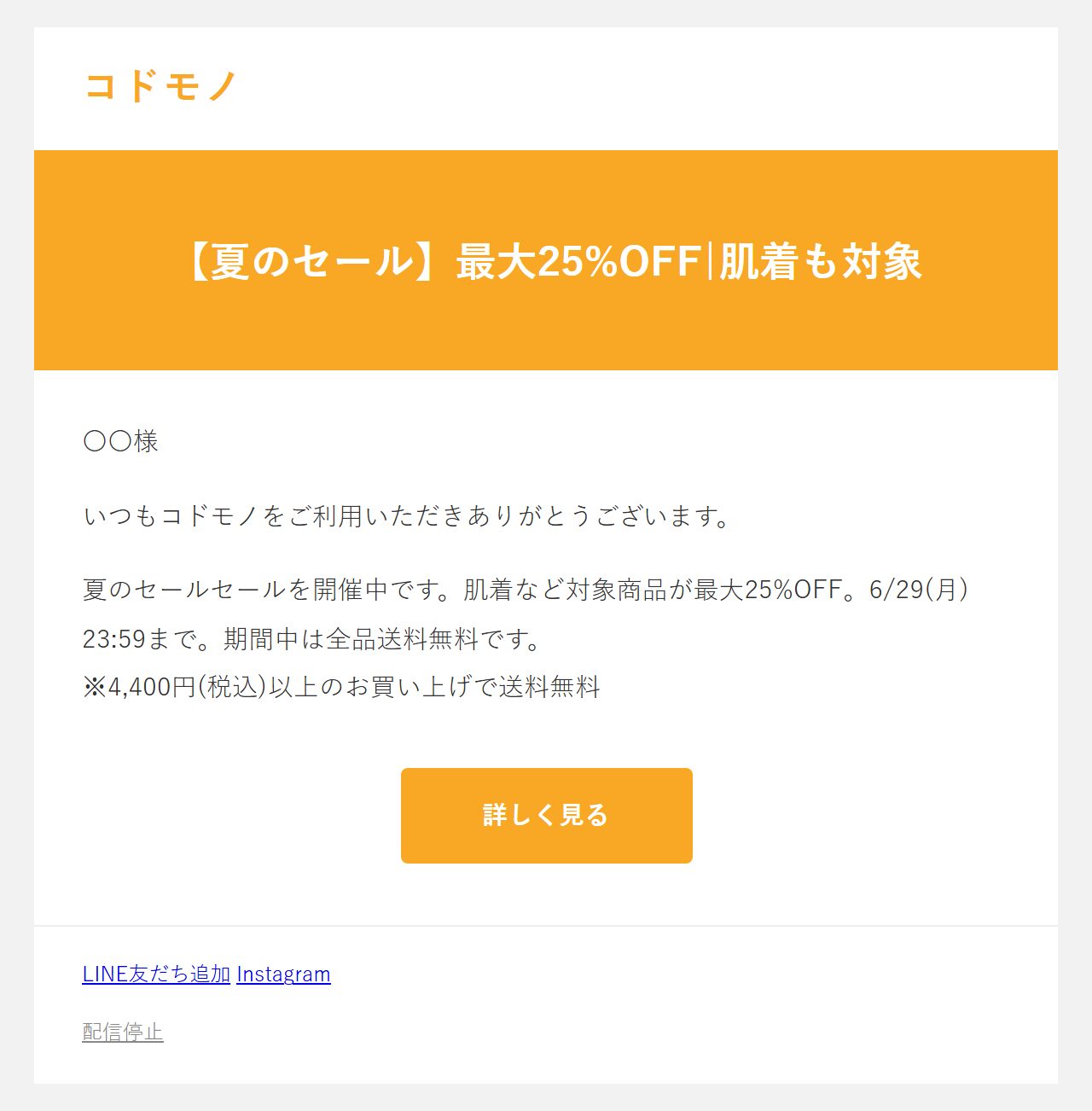Image resolution: width=1092 pixels, height=1111 pixels.
Task: Unsubscribe via the 配信停止 link
Action: pyautogui.click(x=123, y=1032)
